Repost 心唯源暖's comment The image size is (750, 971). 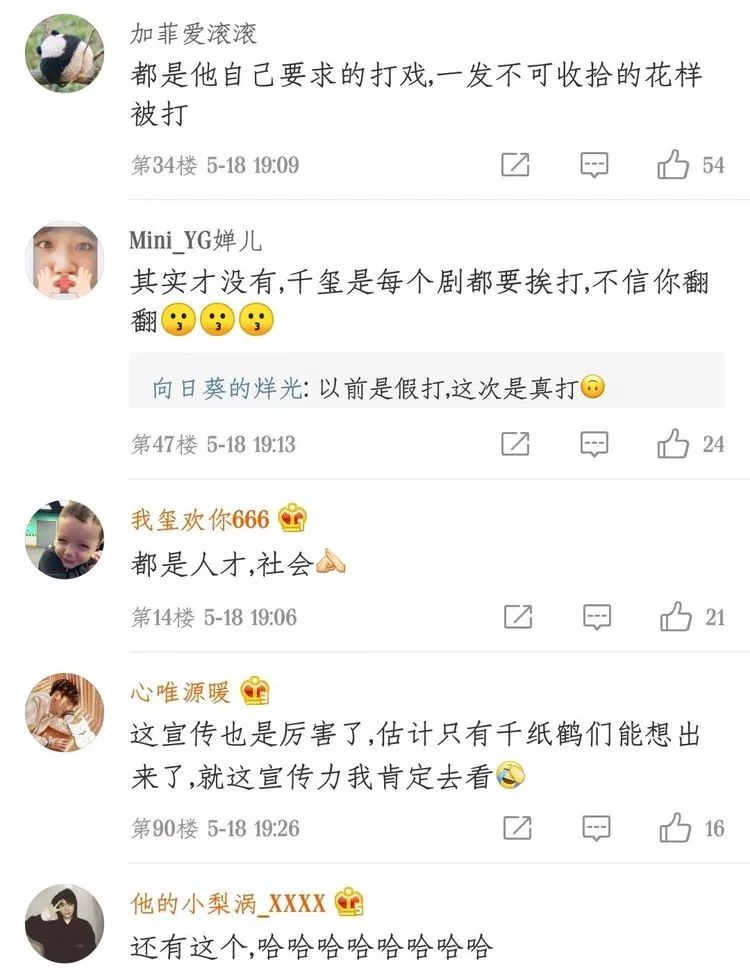pyautogui.click(x=518, y=828)
